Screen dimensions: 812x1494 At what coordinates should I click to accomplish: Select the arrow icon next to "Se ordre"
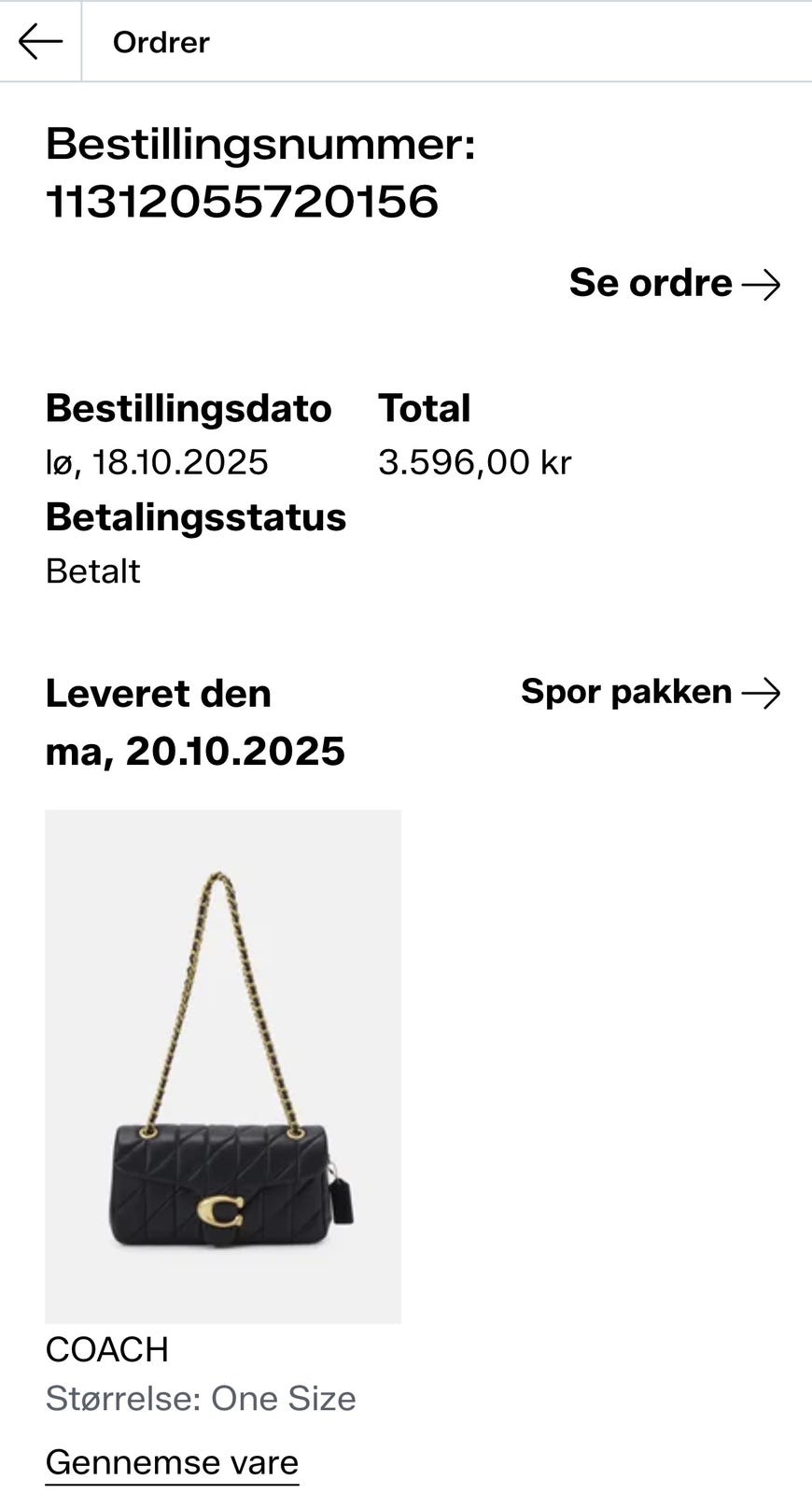(x=763, y=284)
